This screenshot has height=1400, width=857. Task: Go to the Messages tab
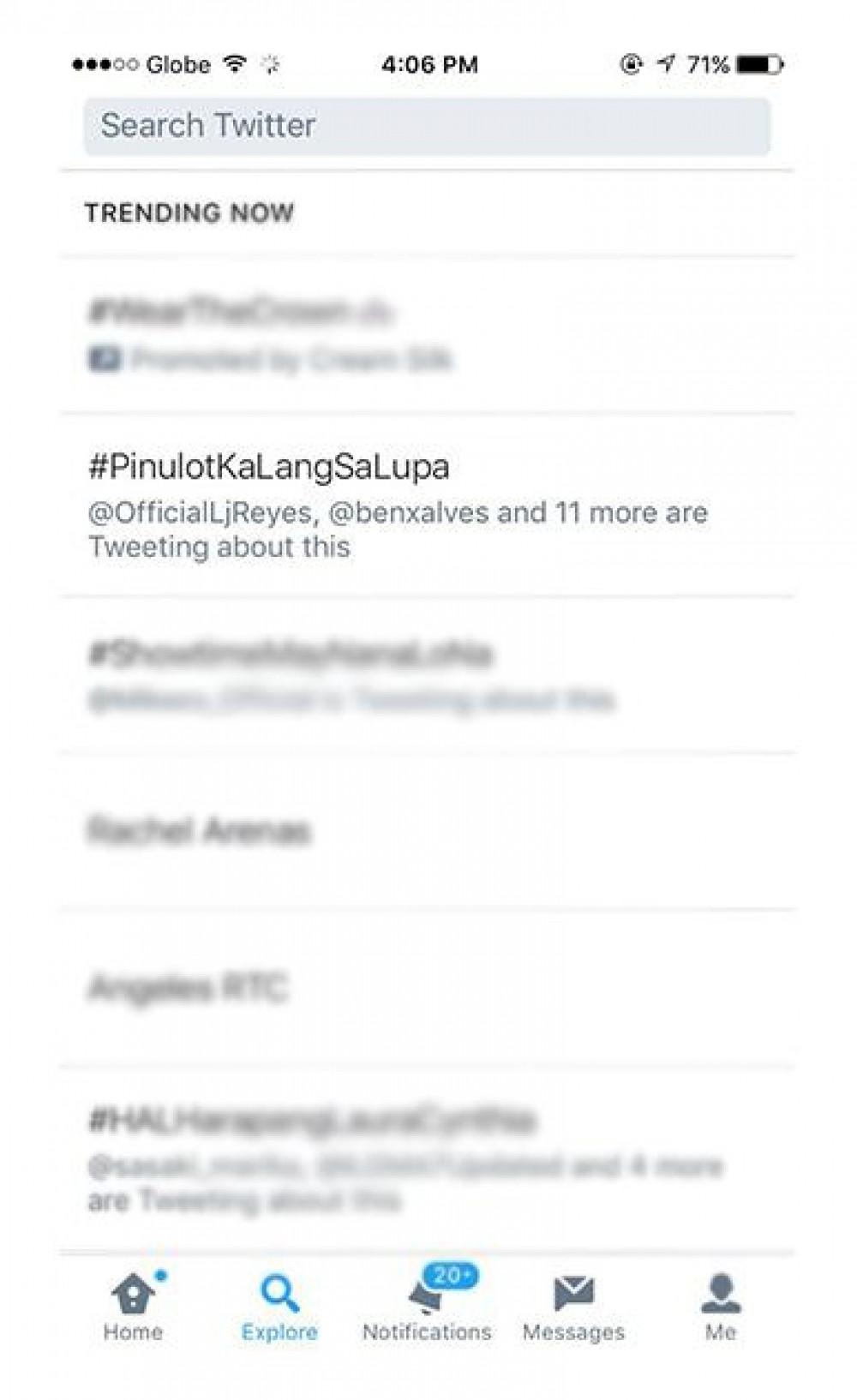(x=573, y=1307)
